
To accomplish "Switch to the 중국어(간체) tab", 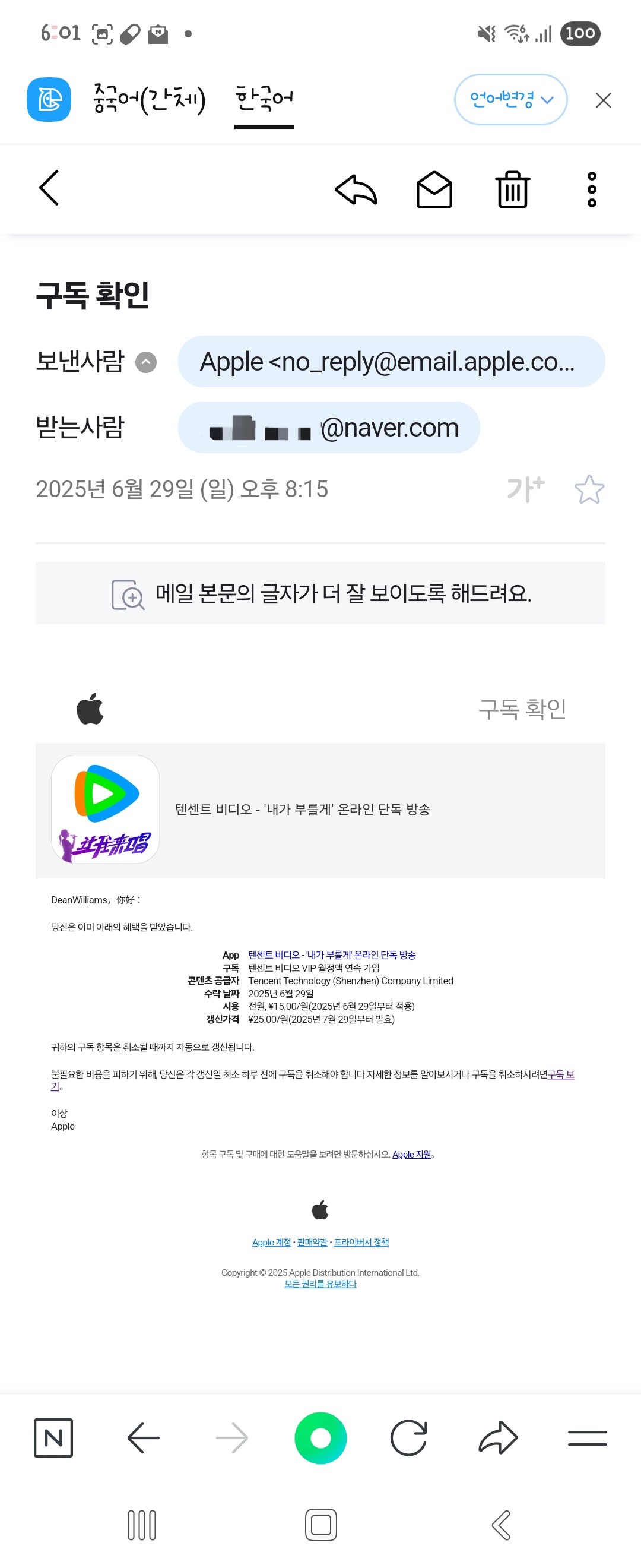I will [x=150, y=99].
